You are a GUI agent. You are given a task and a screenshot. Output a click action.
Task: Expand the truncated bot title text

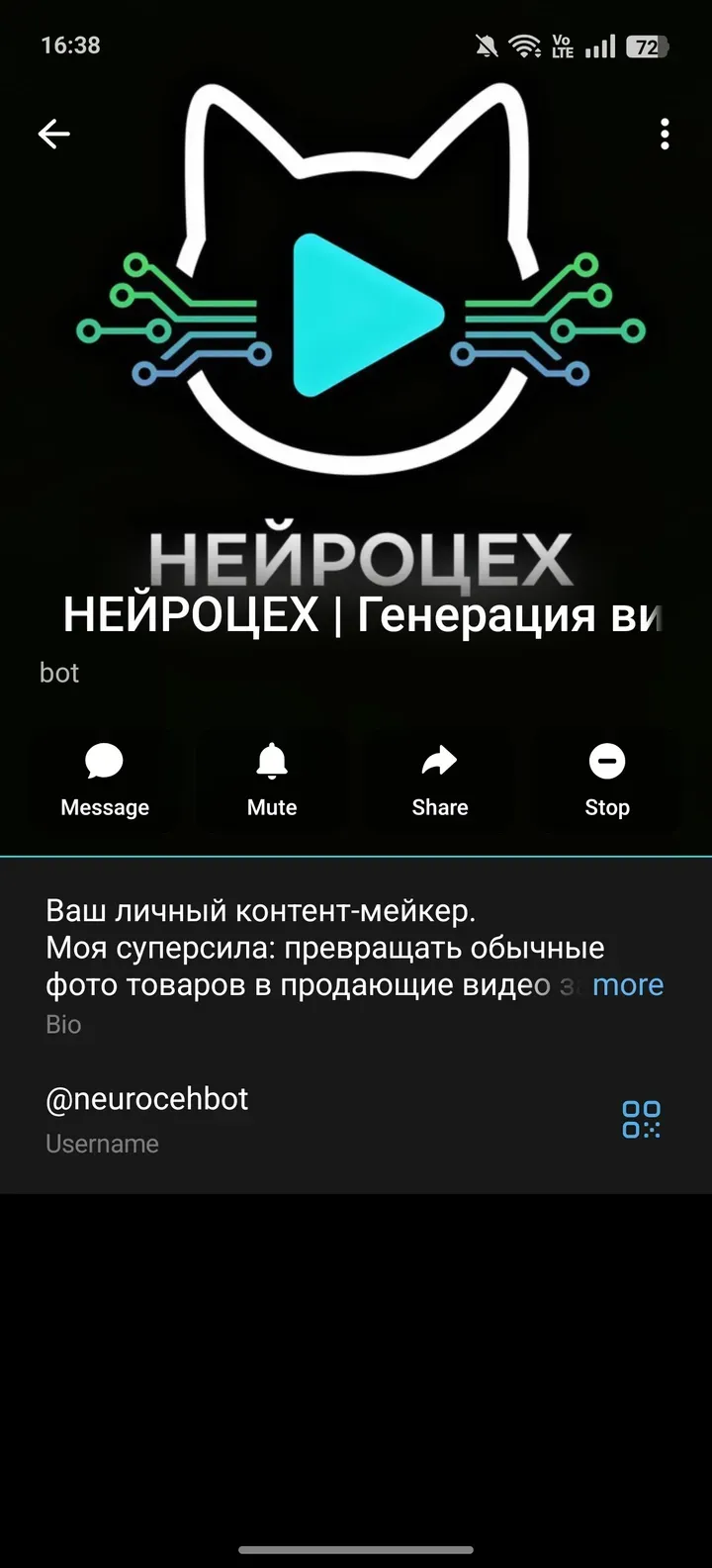coord(356,615)
